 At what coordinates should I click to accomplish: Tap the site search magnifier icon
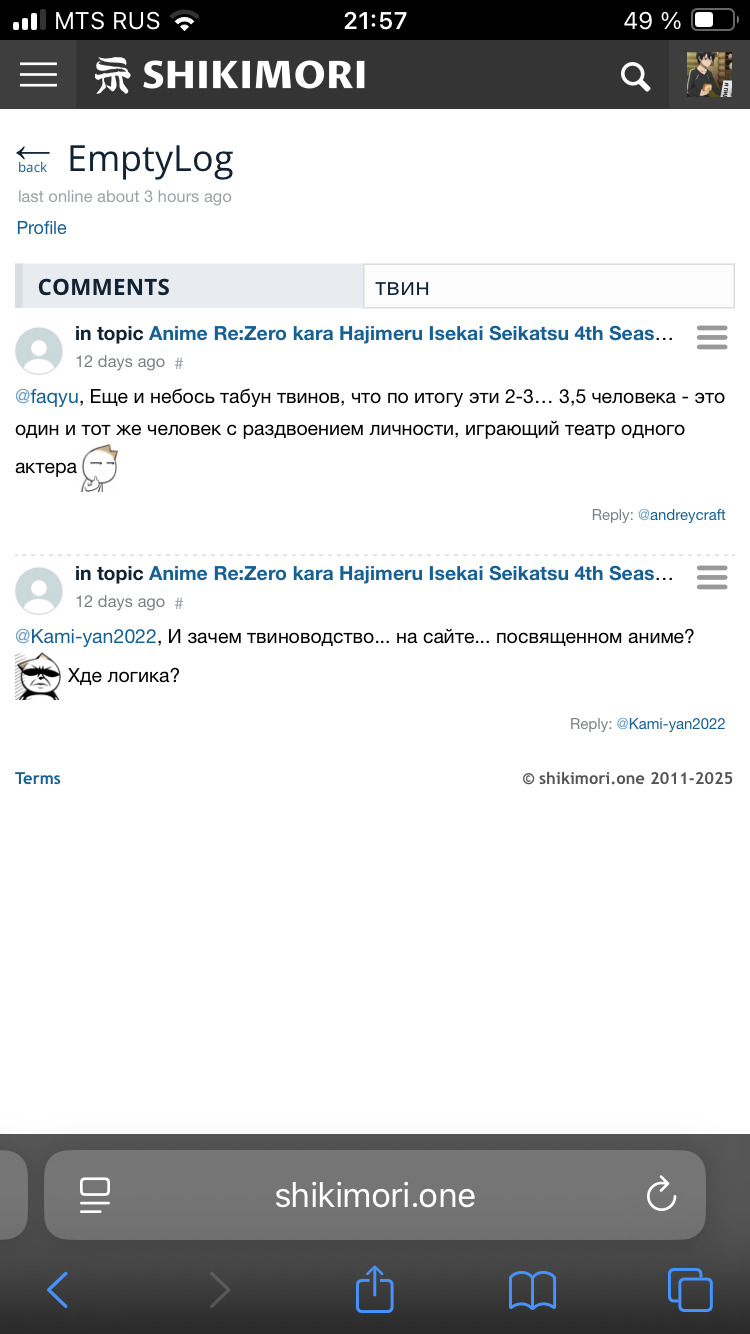click(635, 76)
